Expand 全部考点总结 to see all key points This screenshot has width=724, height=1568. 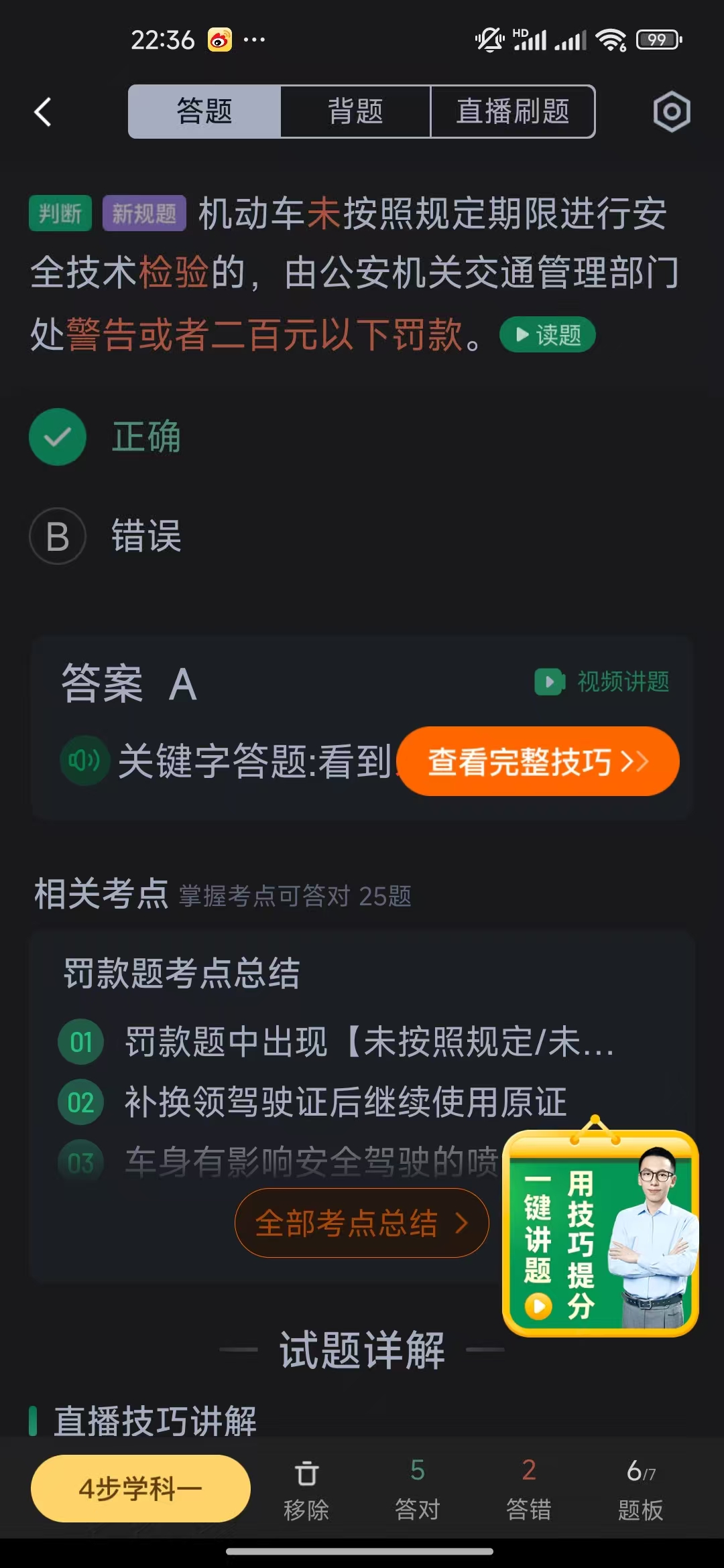pyautogui.click(x=361, y=1222)
